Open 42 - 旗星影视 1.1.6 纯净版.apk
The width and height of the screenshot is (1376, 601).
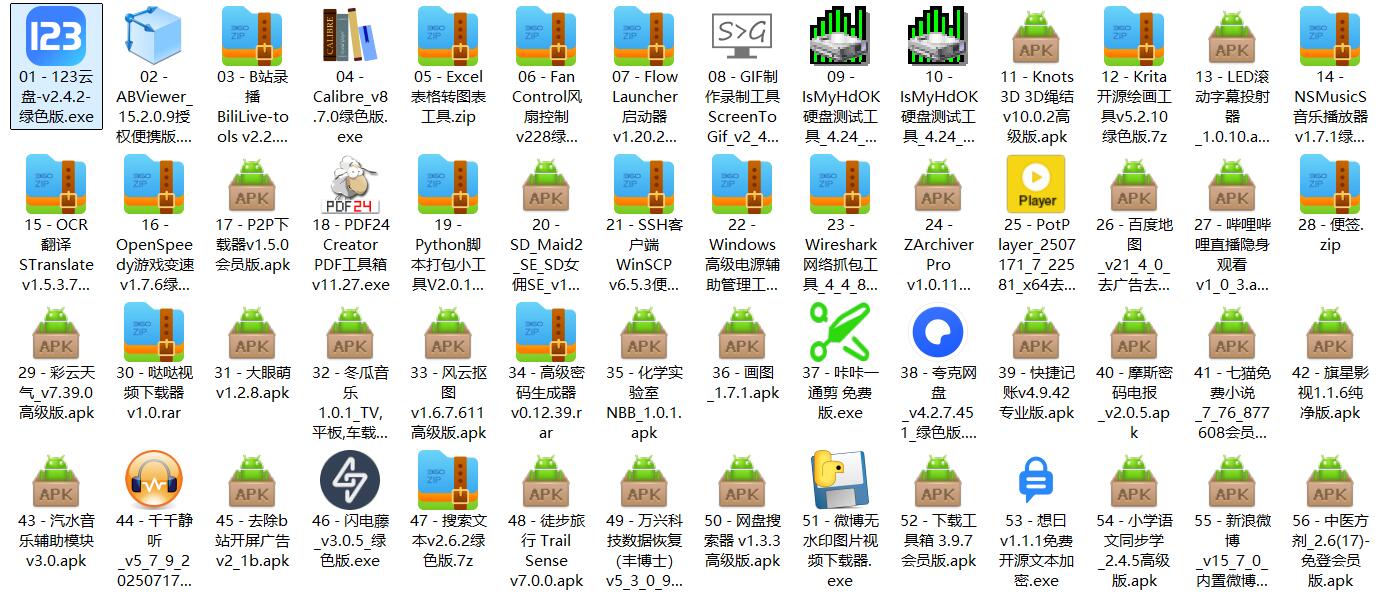[x=1330, y=333]
